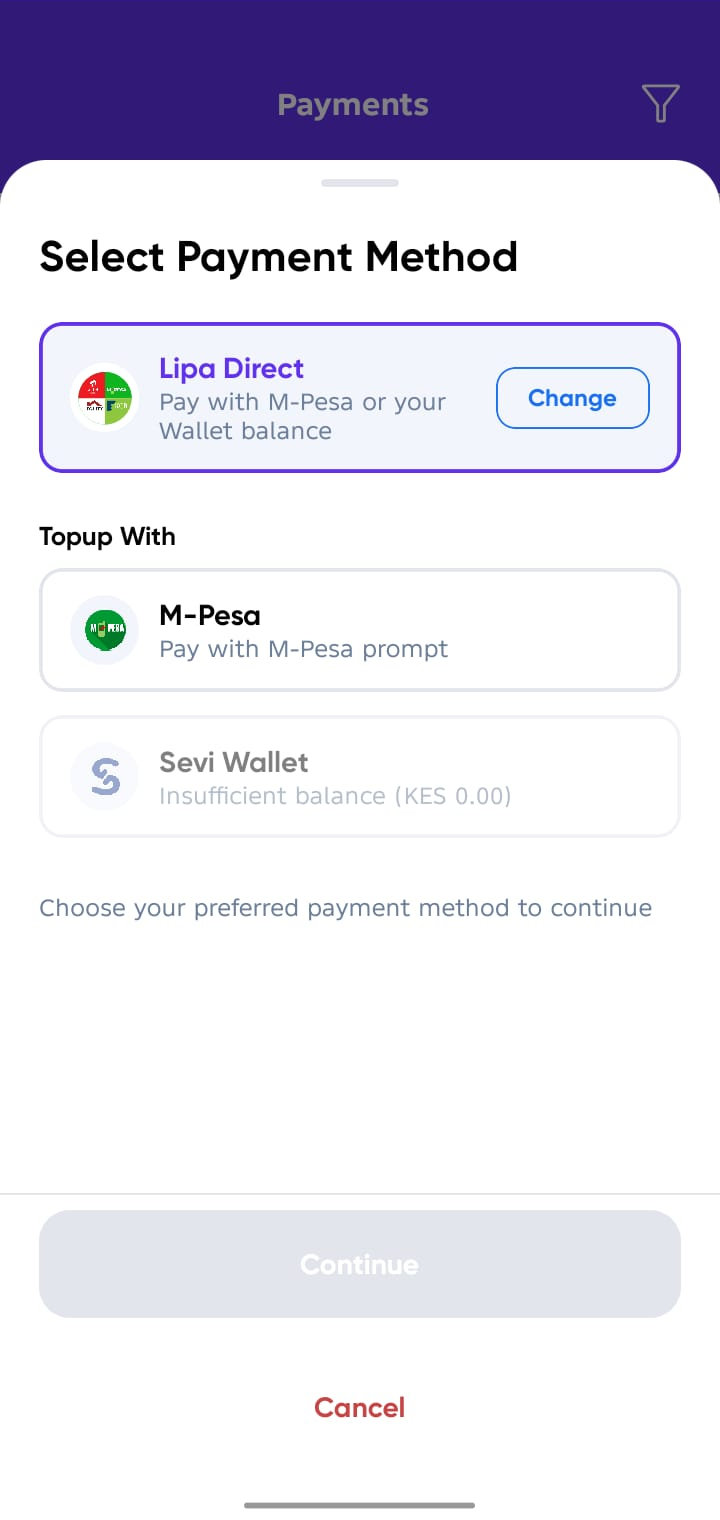The height and width of the screenshot is (1520, 720).
Task: Select M-Pesa as topup method
Action: click(360, 630)
